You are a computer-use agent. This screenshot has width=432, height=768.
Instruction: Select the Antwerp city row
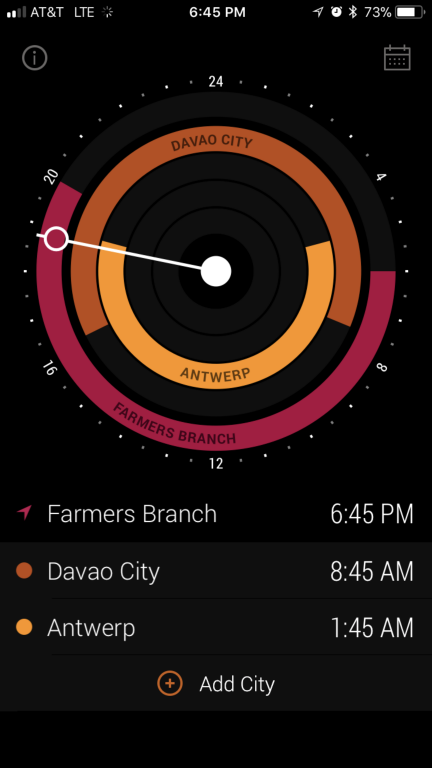pos(216,627)
